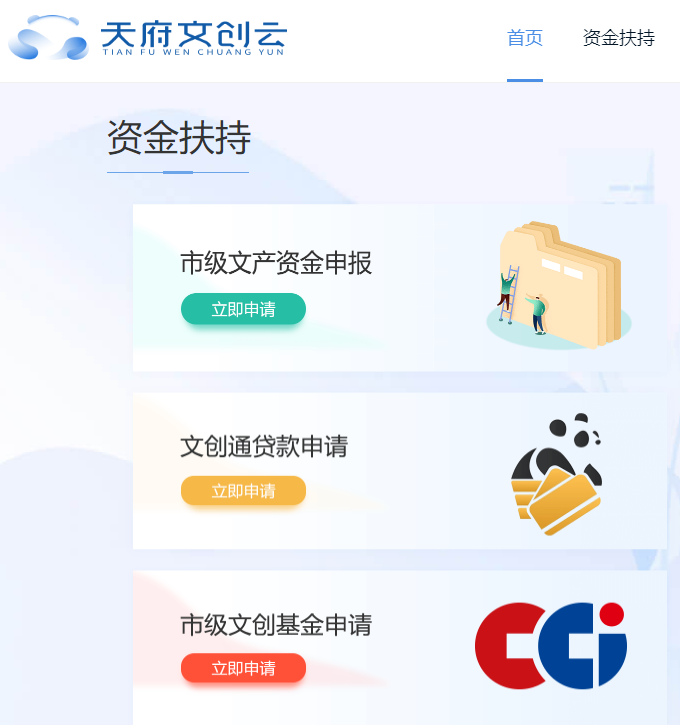Tap 立即申请 under 文创通贷款申请

point(243,491)
